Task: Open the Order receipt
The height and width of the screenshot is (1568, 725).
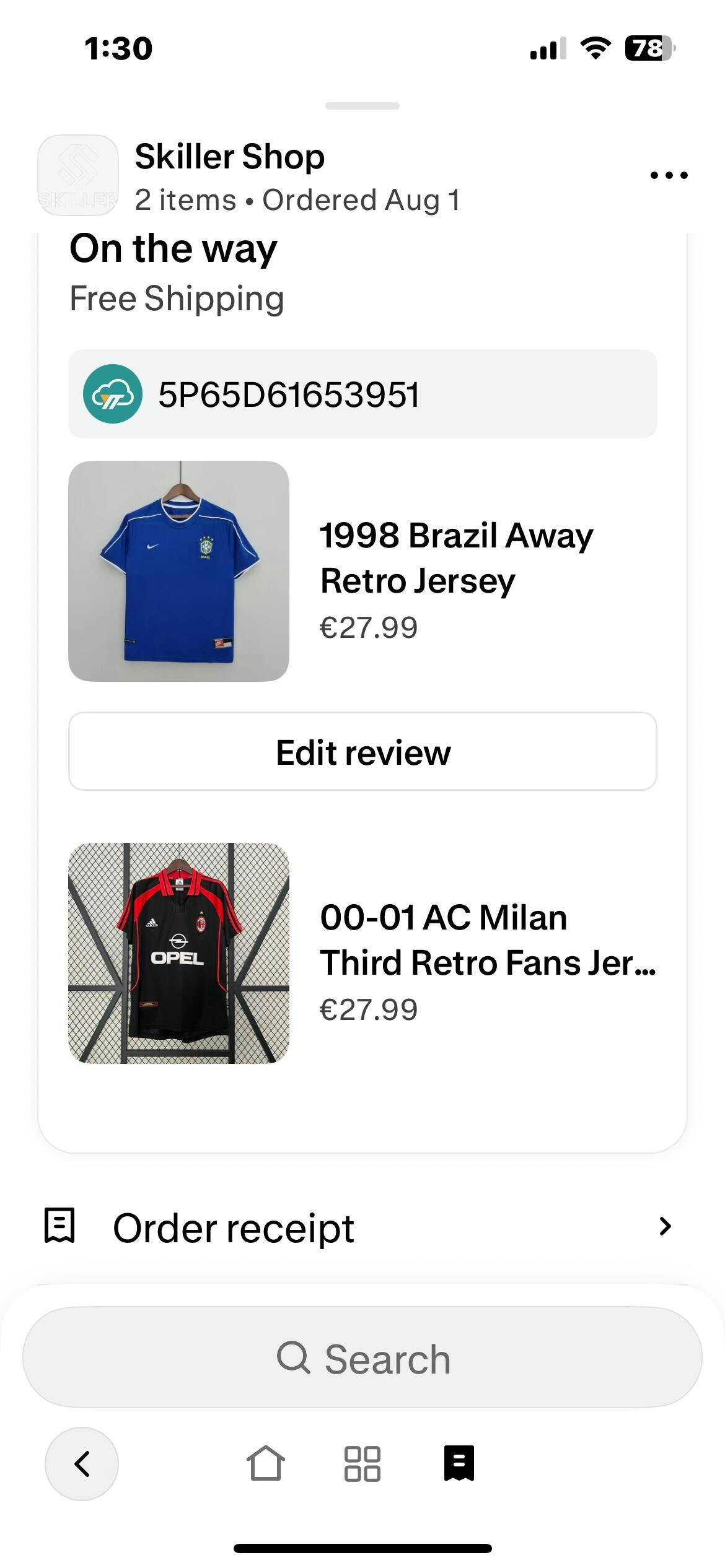Action: [x=362, y=1227]
